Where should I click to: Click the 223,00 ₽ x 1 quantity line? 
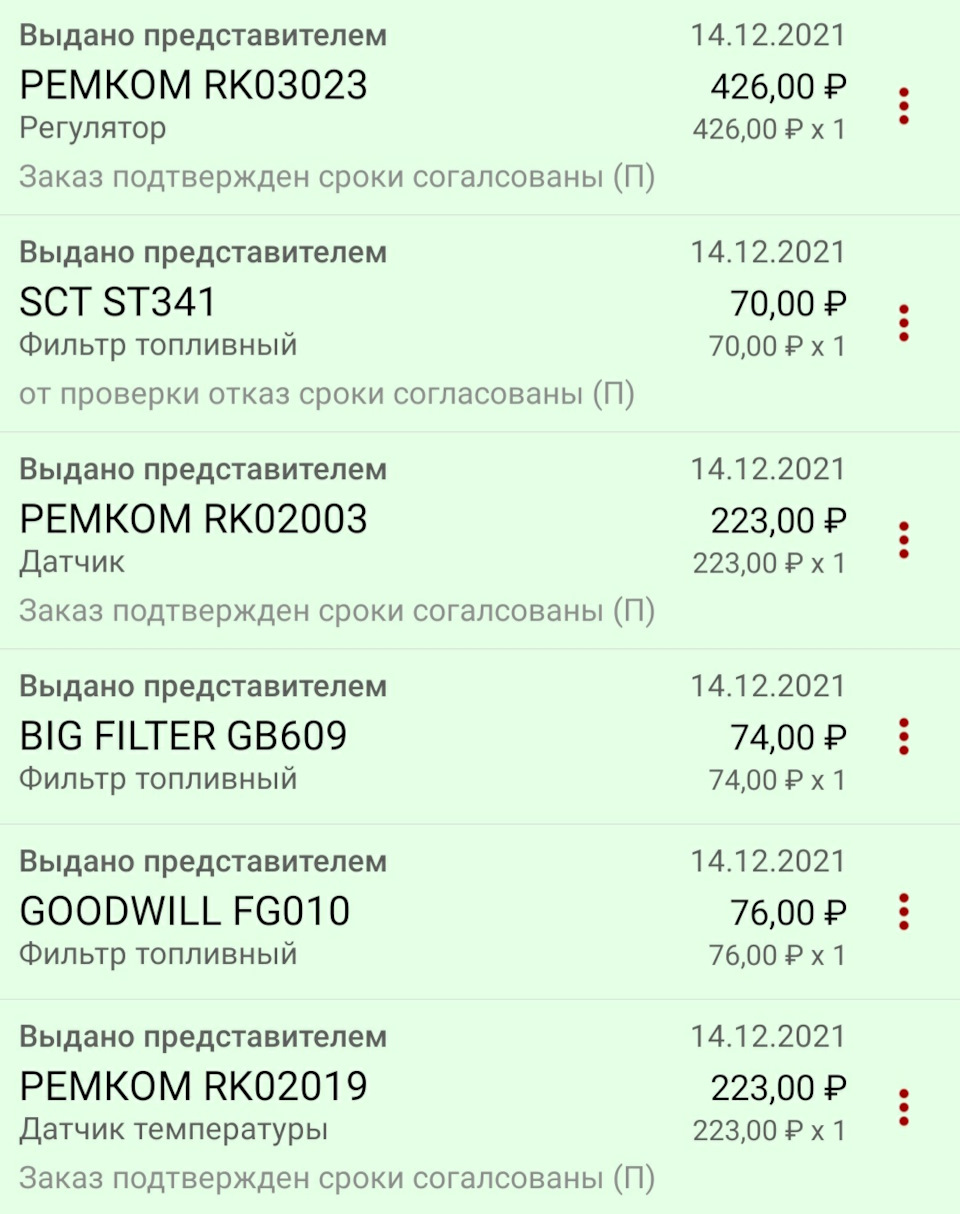click(x=769, y=562)
